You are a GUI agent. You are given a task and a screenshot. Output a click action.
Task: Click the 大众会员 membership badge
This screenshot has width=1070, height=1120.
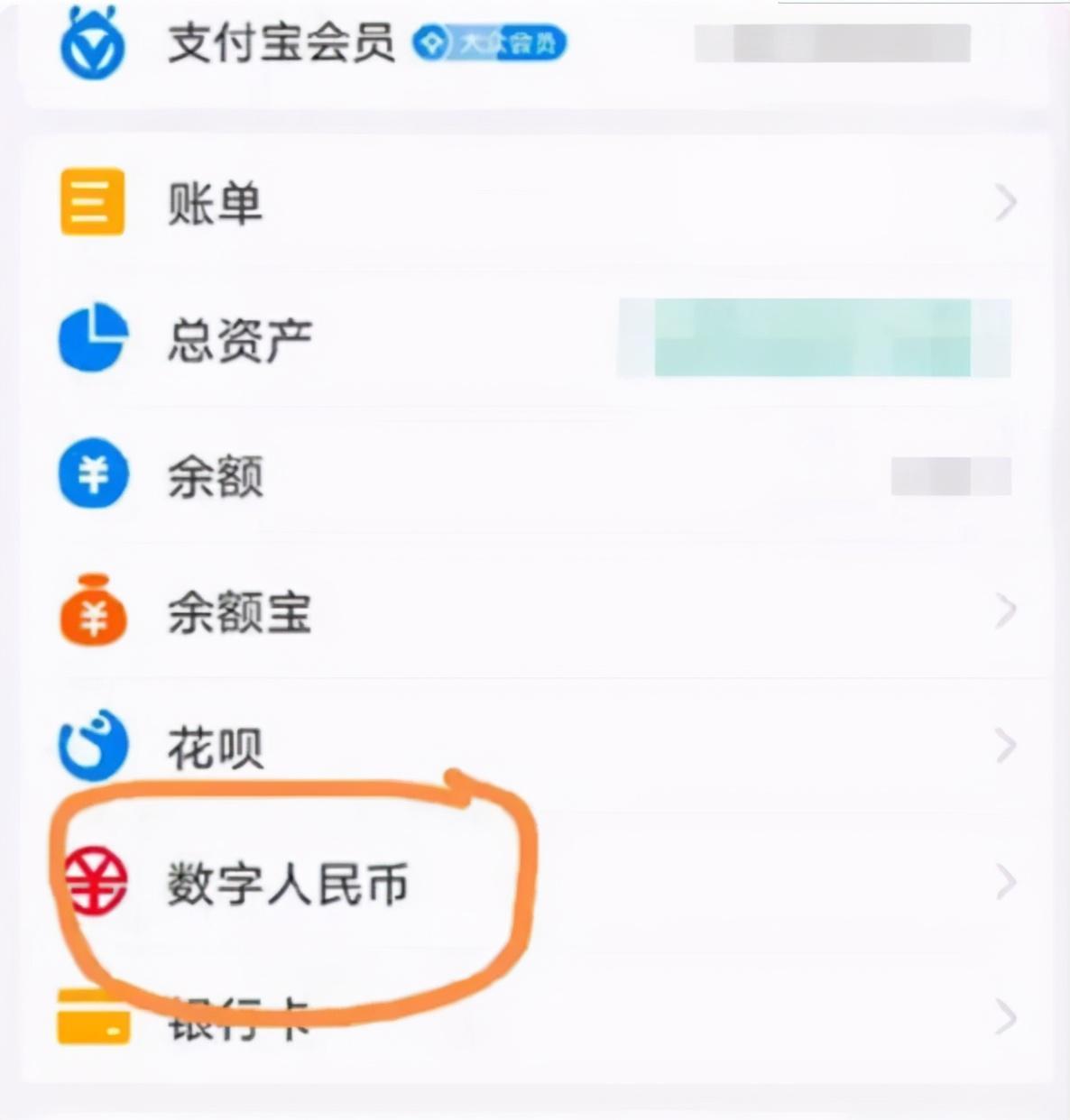492,41
